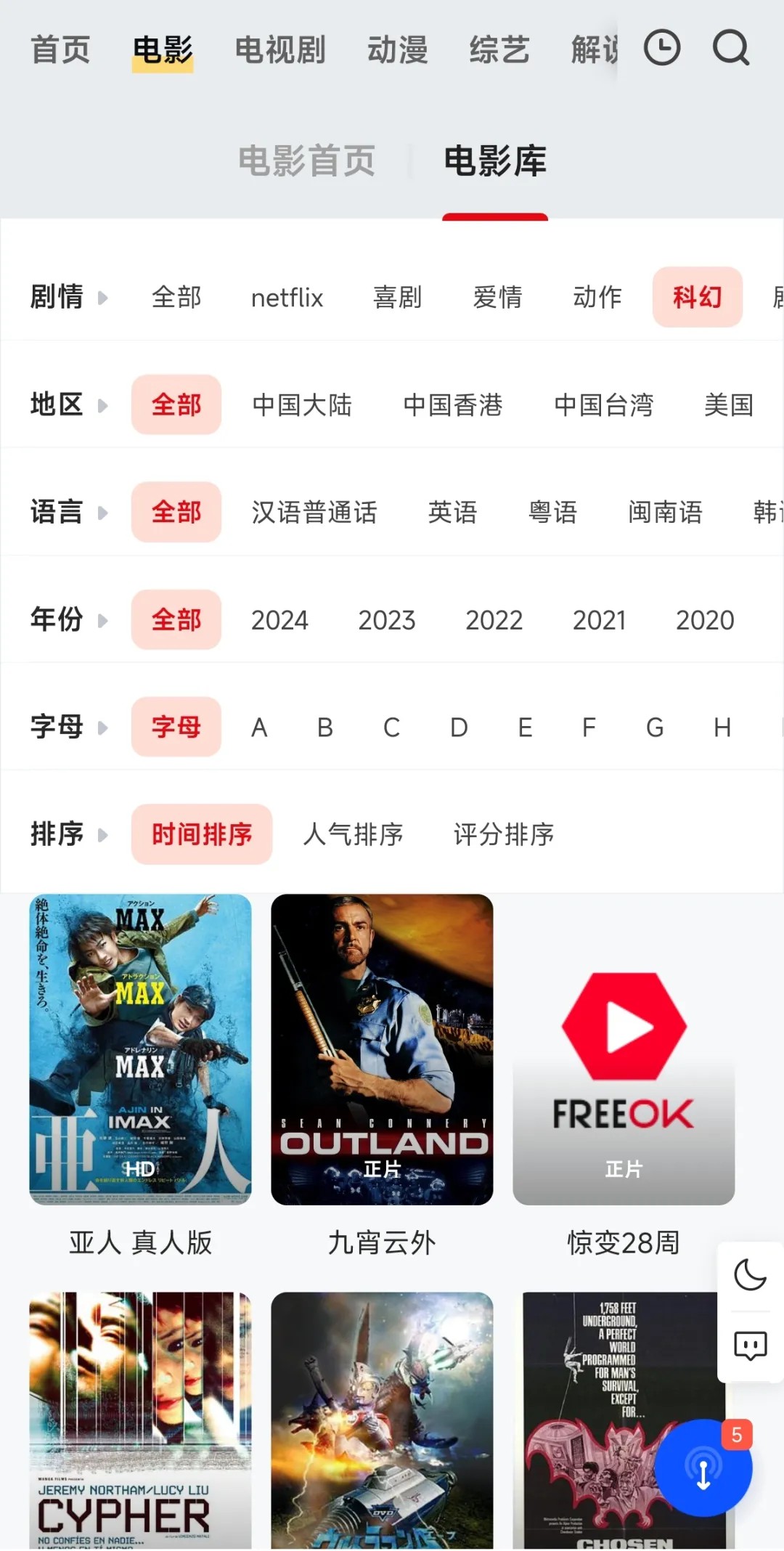
Task: Open the movie 亚人 真人版
Action: (140, 1049)
